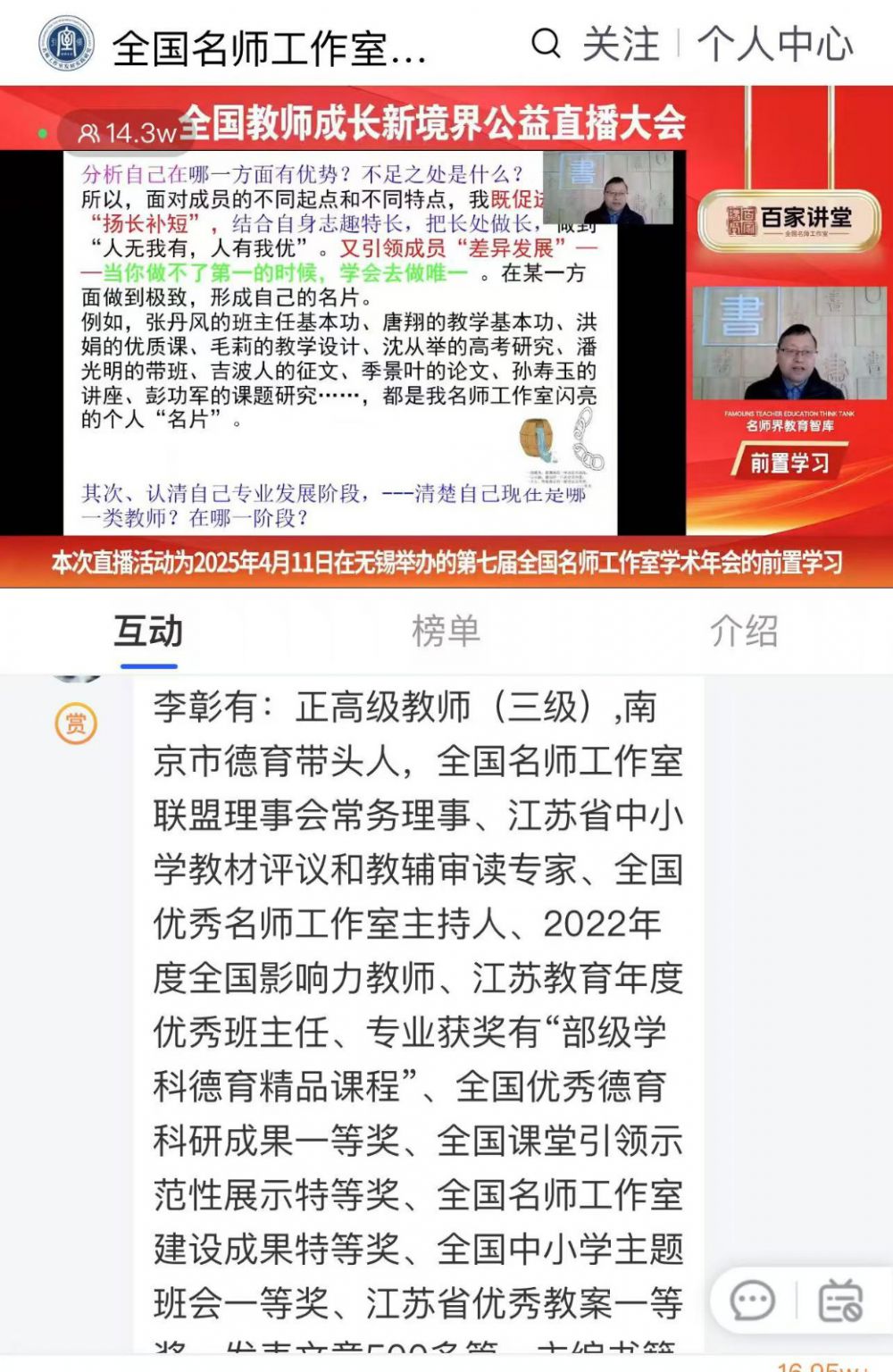Open 个人中心 personal center
The height and width of the screenshot is (1372, 893).
click(x=775, y=44)
